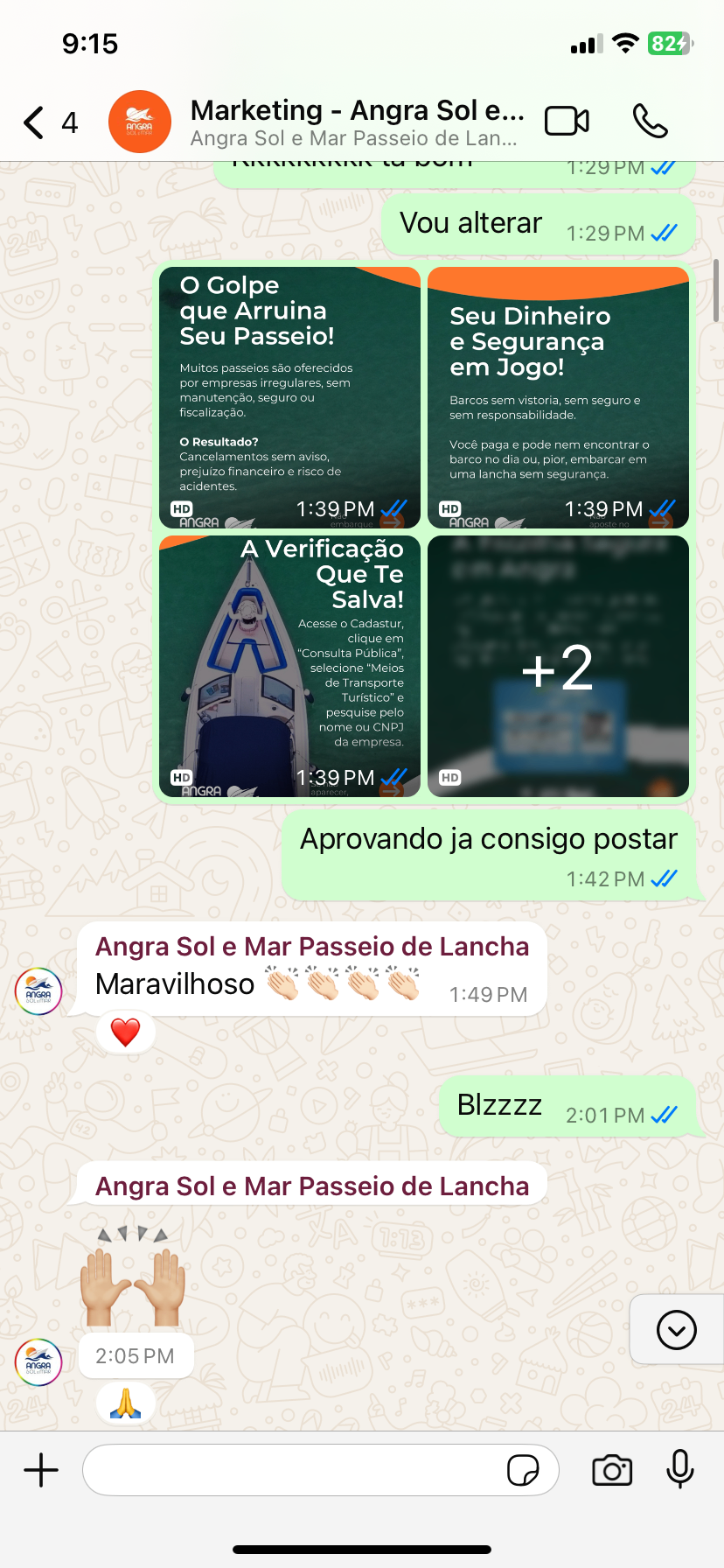Open the attachment plus menu
This screenshot has width=724, height=1568.
pos(41,1470)
